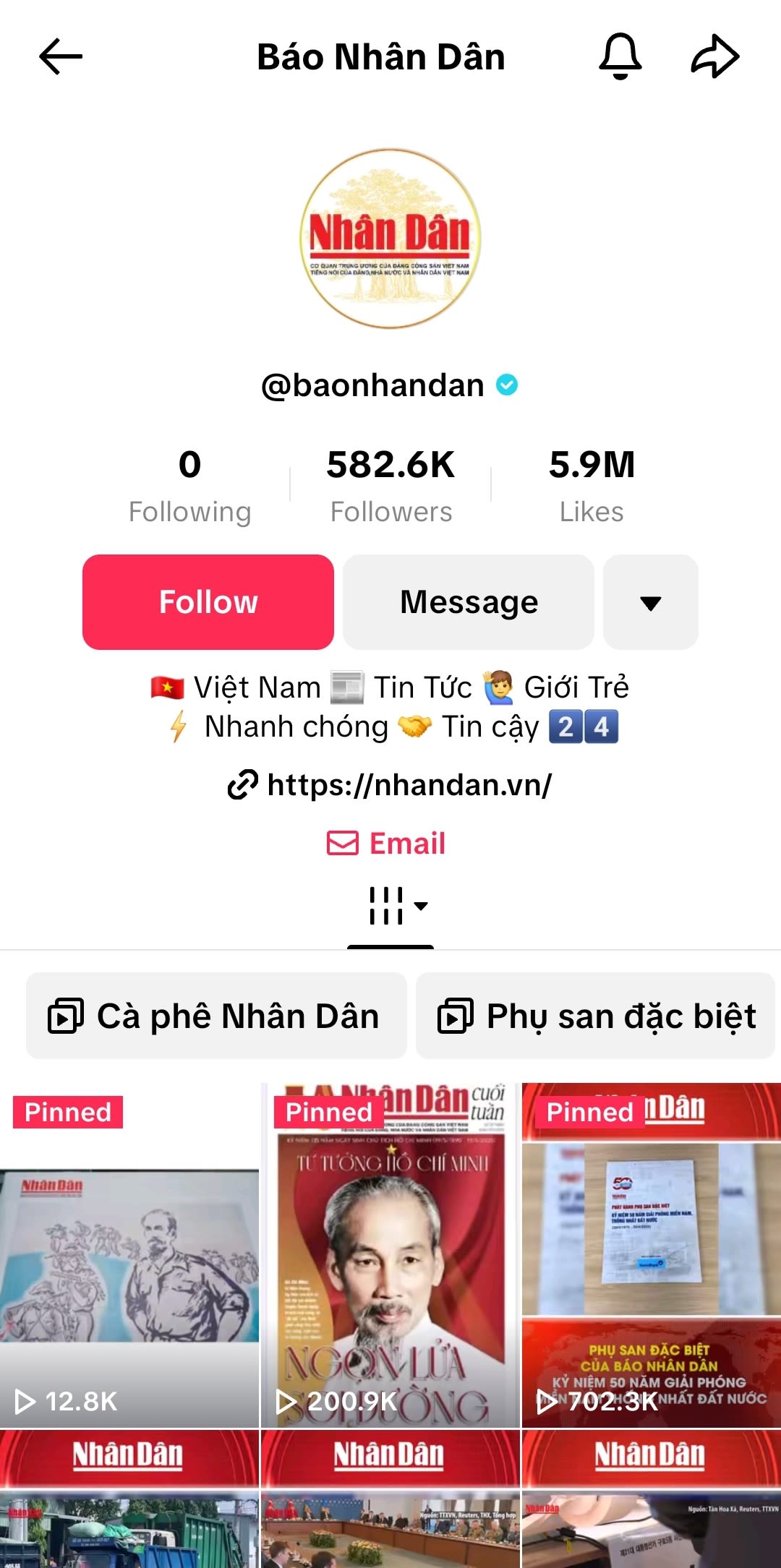Open the notifications bell for this account
Screen dimensions: 781x1568
click(620, 56)
